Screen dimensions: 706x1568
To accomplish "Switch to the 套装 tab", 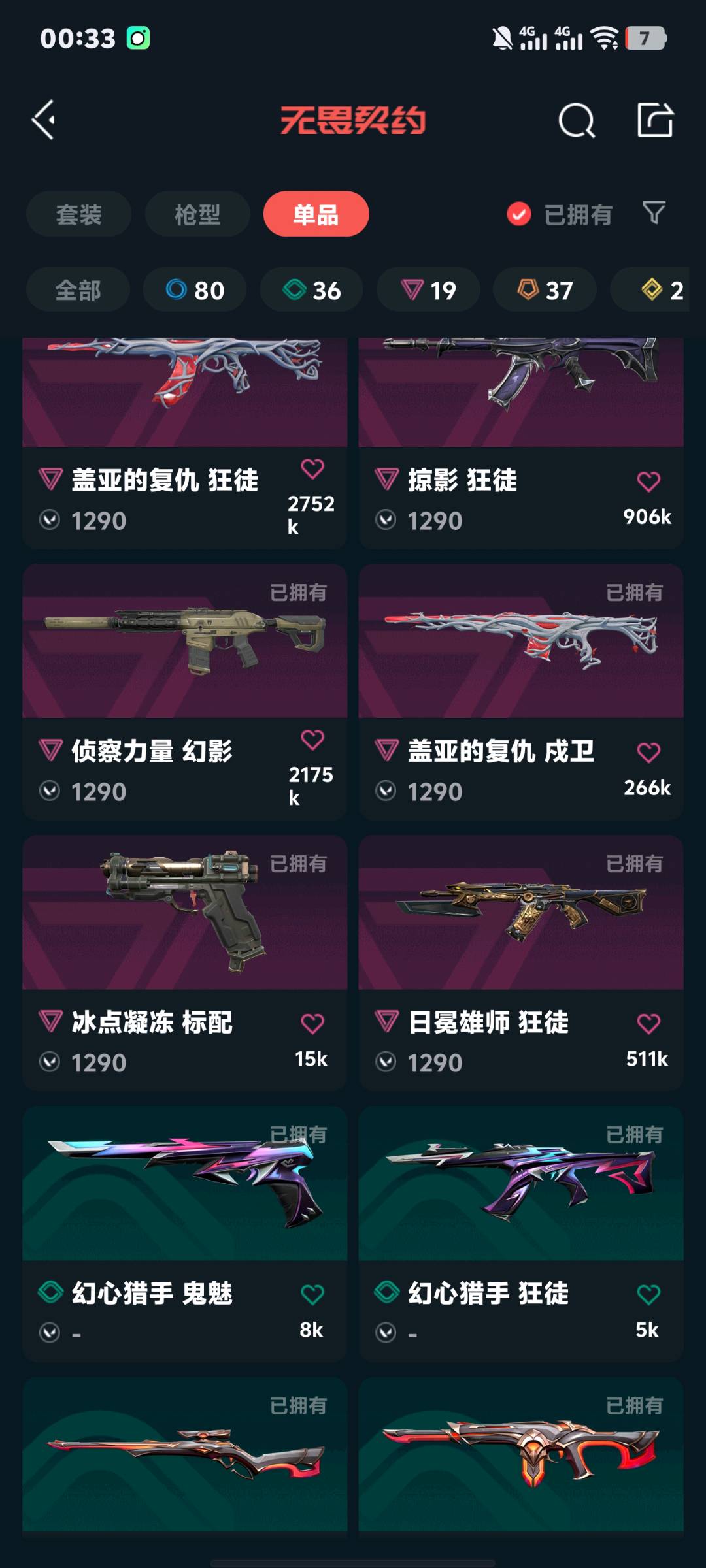I will pos(78,214).
